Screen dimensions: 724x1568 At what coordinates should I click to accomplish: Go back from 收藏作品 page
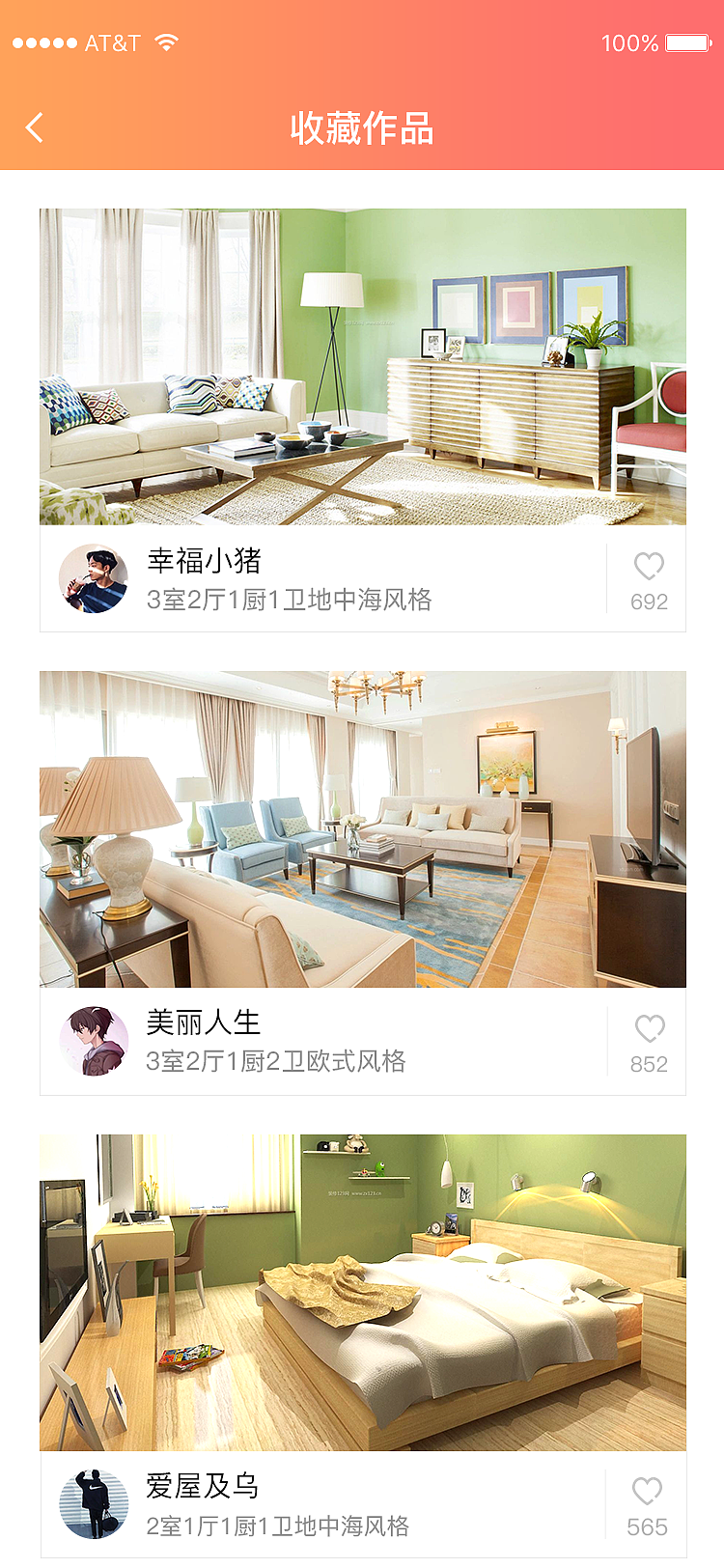pos(35,127)
